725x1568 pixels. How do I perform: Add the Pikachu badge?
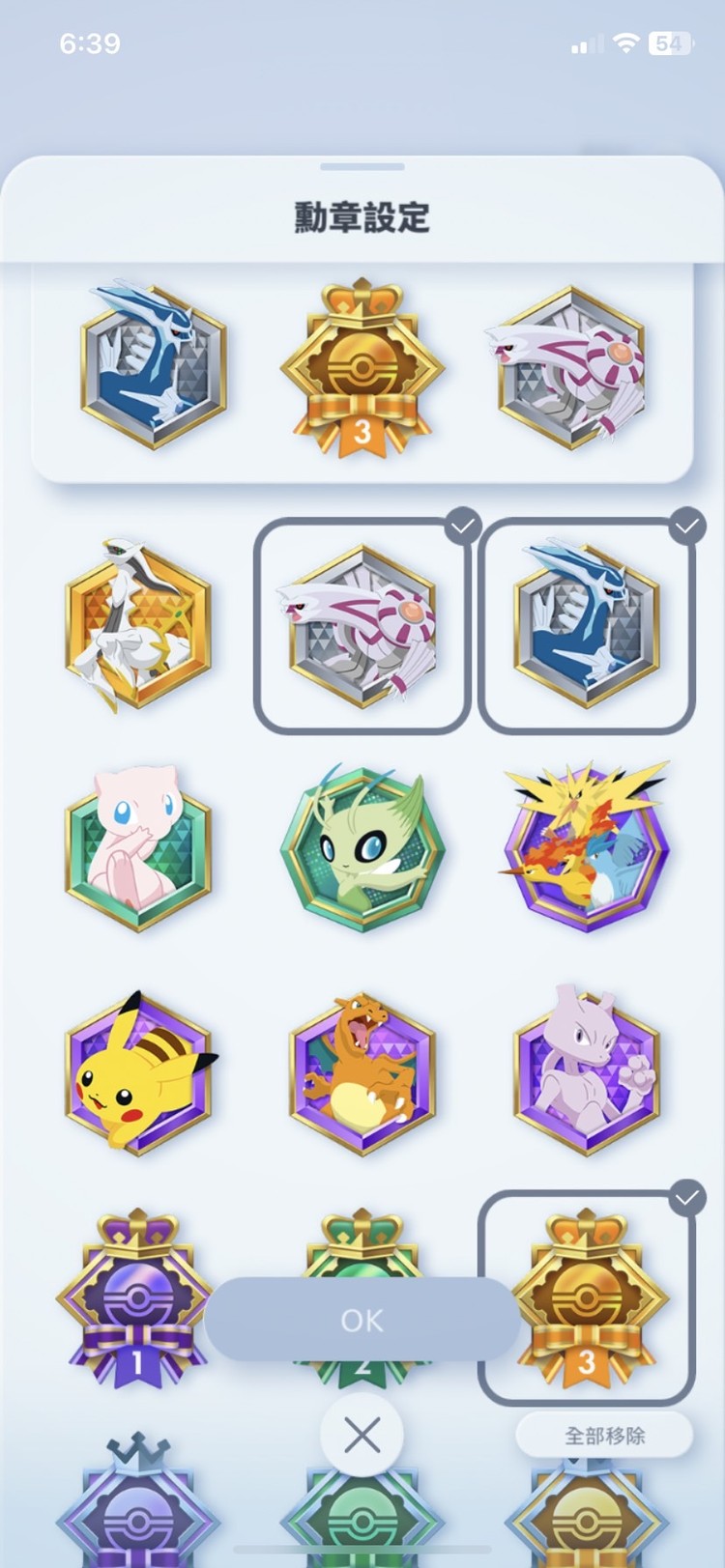[137, 1072]
